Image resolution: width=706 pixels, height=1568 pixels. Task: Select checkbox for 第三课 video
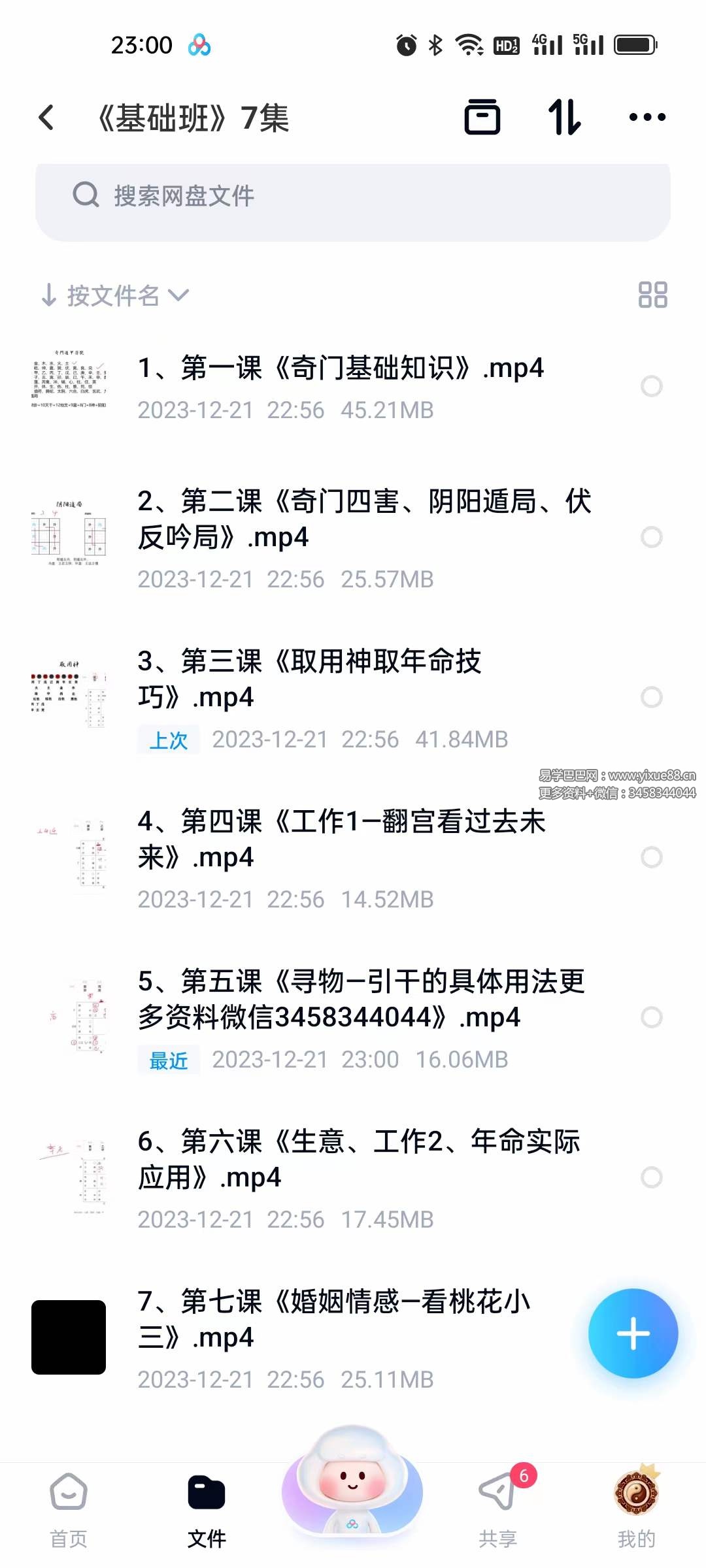[x=652, y=698]
